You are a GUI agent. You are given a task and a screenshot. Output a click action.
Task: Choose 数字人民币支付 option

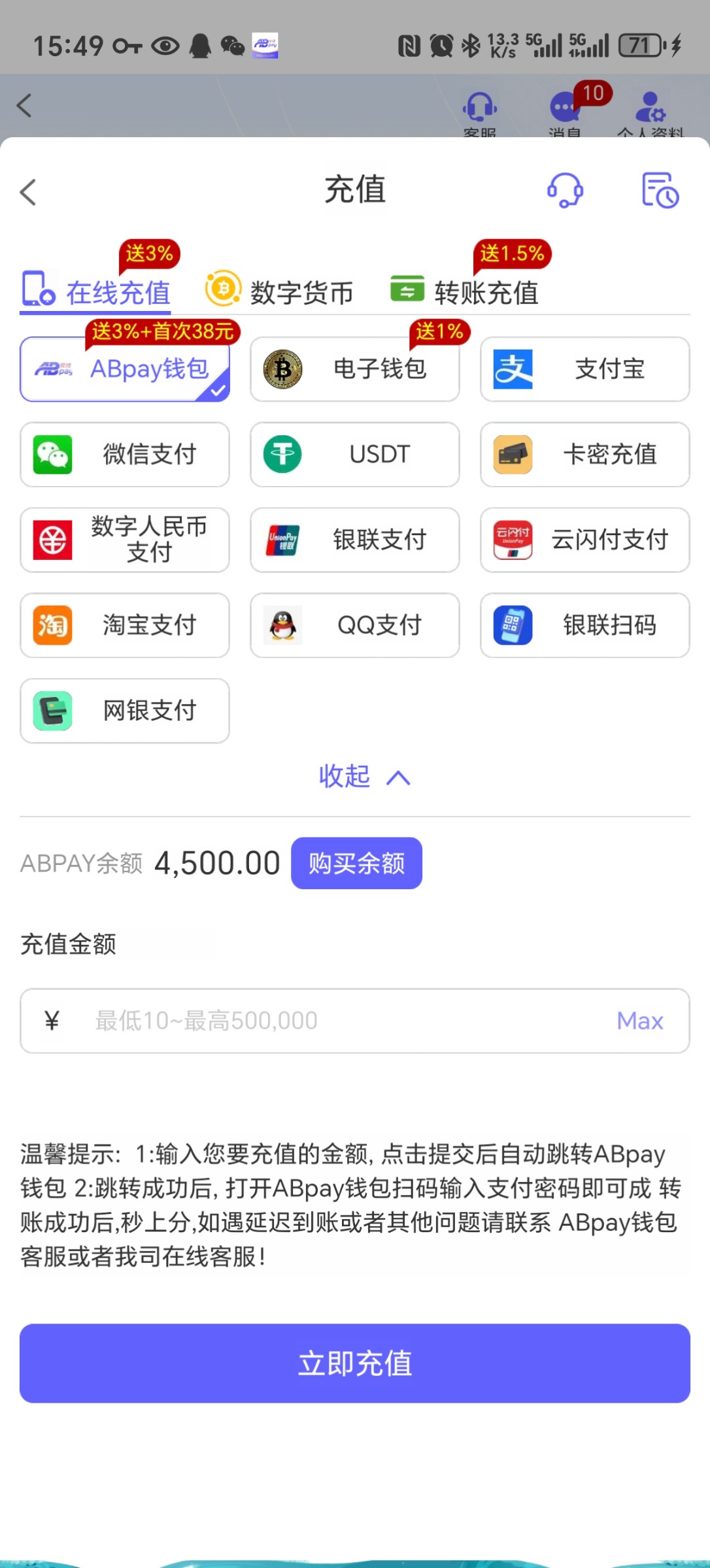coord(125,540)
